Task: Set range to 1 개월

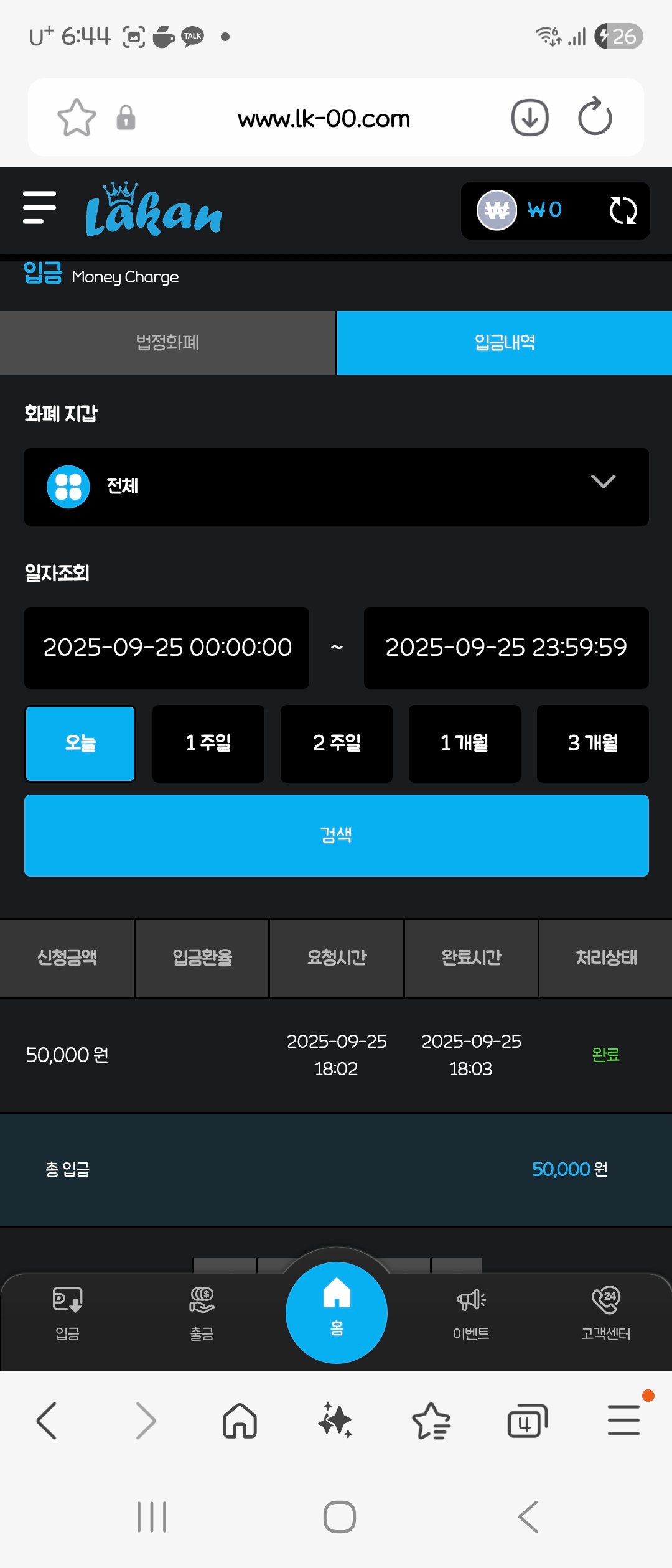Action: click(x=465, y=743)
